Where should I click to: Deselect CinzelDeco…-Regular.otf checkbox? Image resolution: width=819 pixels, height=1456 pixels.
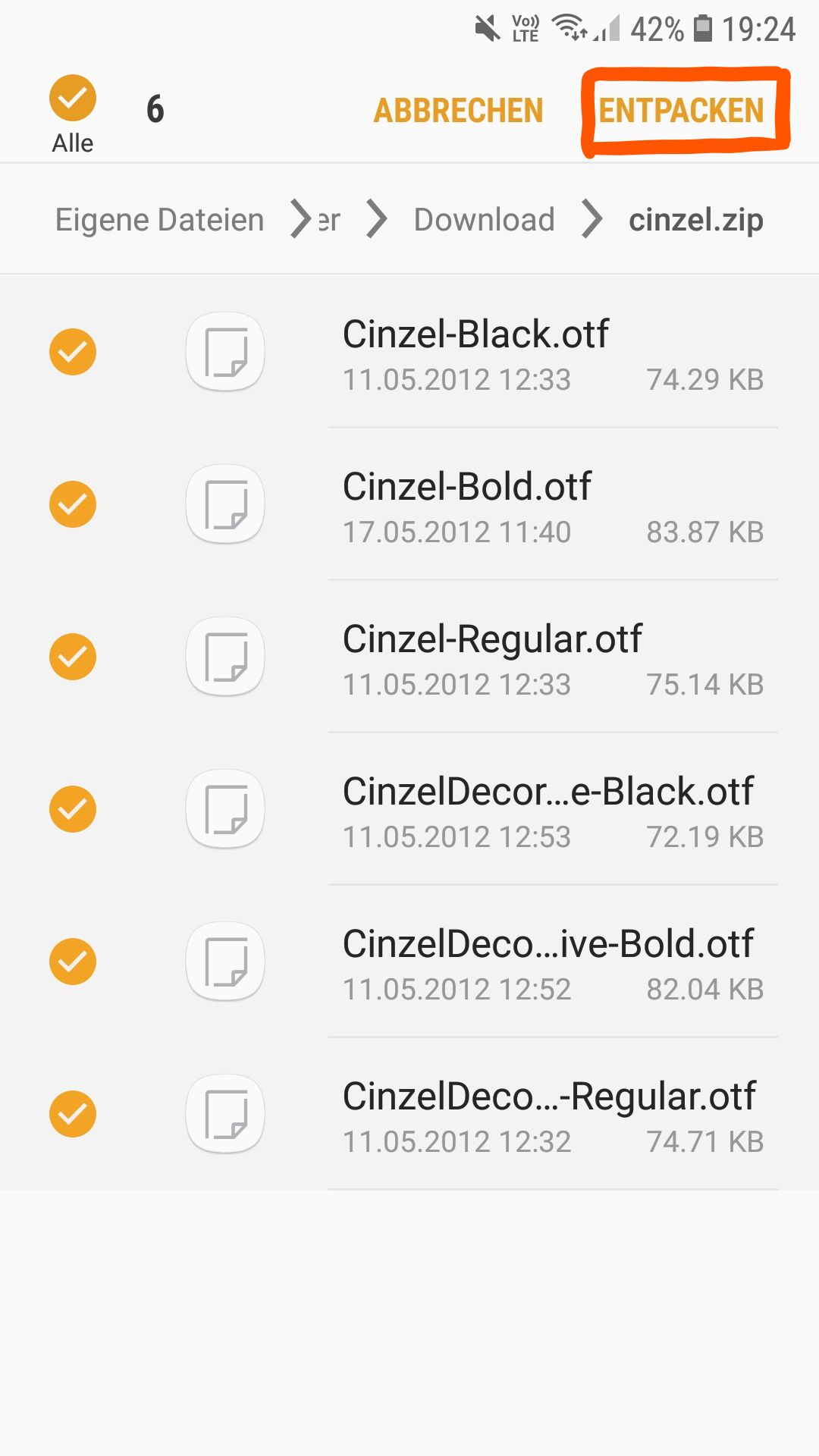click(73, 1114)
